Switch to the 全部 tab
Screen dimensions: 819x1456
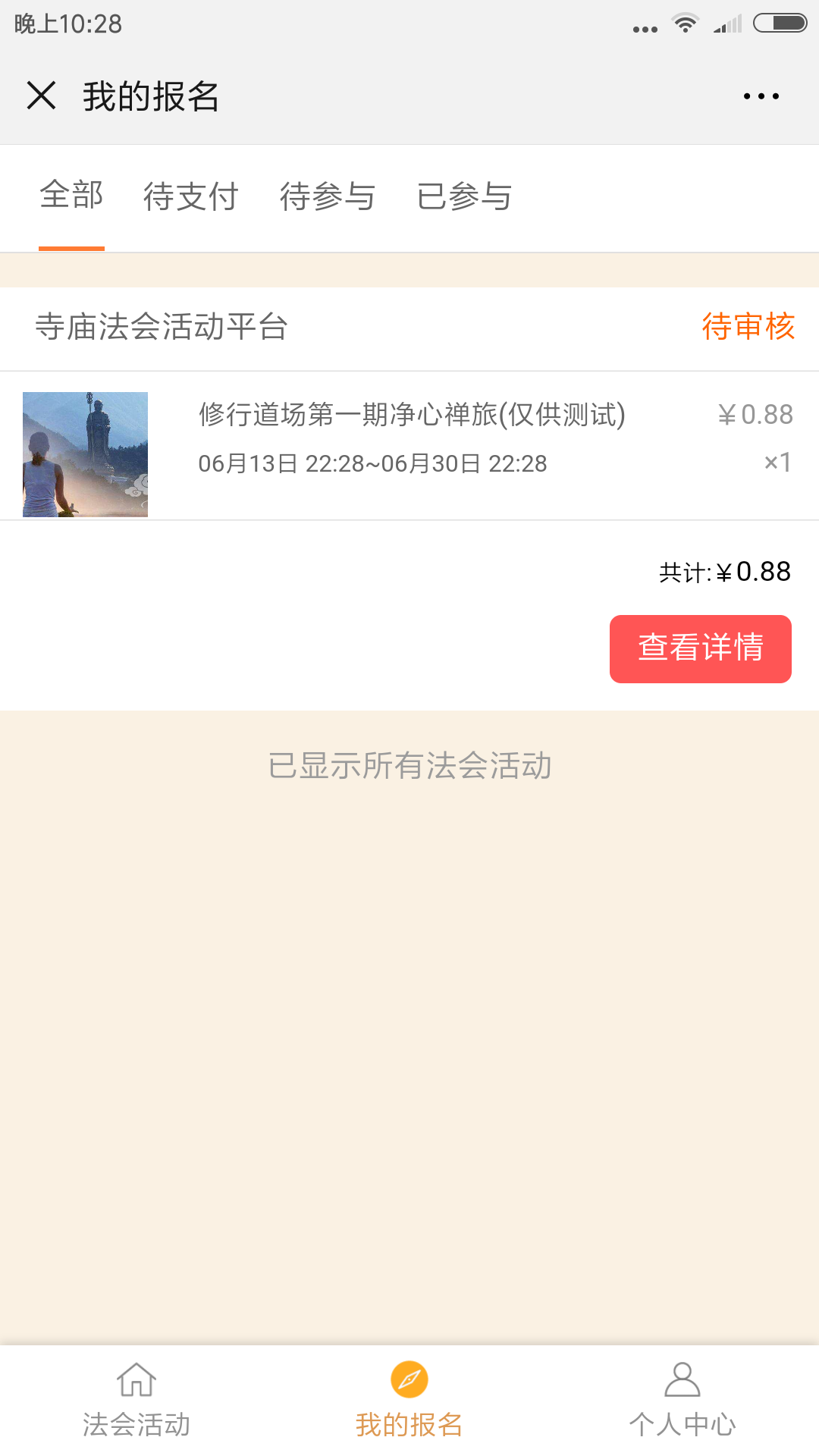71,196
